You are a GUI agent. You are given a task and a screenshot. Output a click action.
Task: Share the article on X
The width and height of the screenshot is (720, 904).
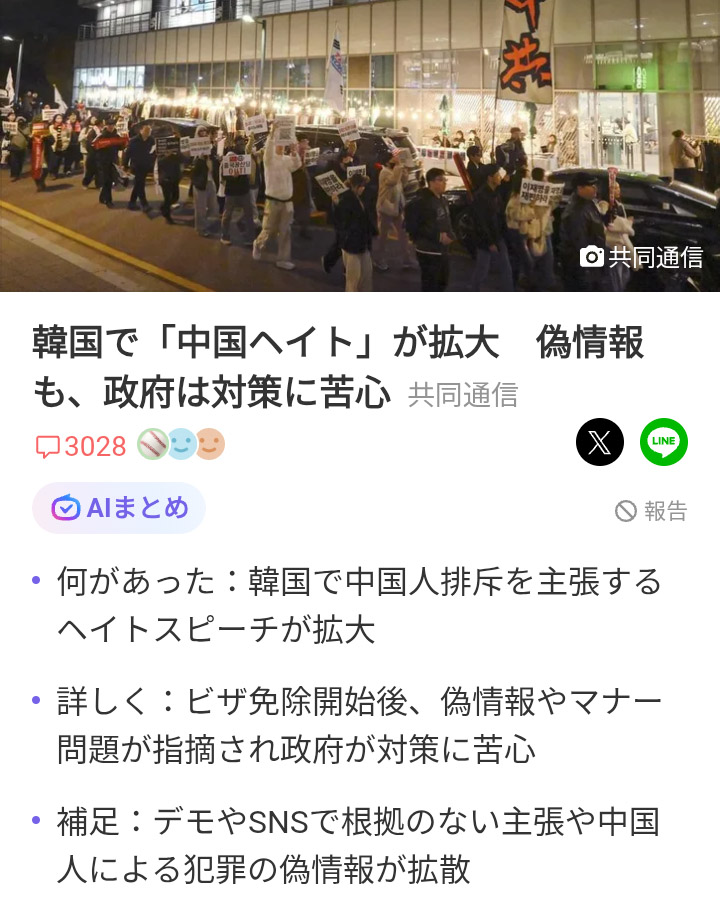point(600,442)
